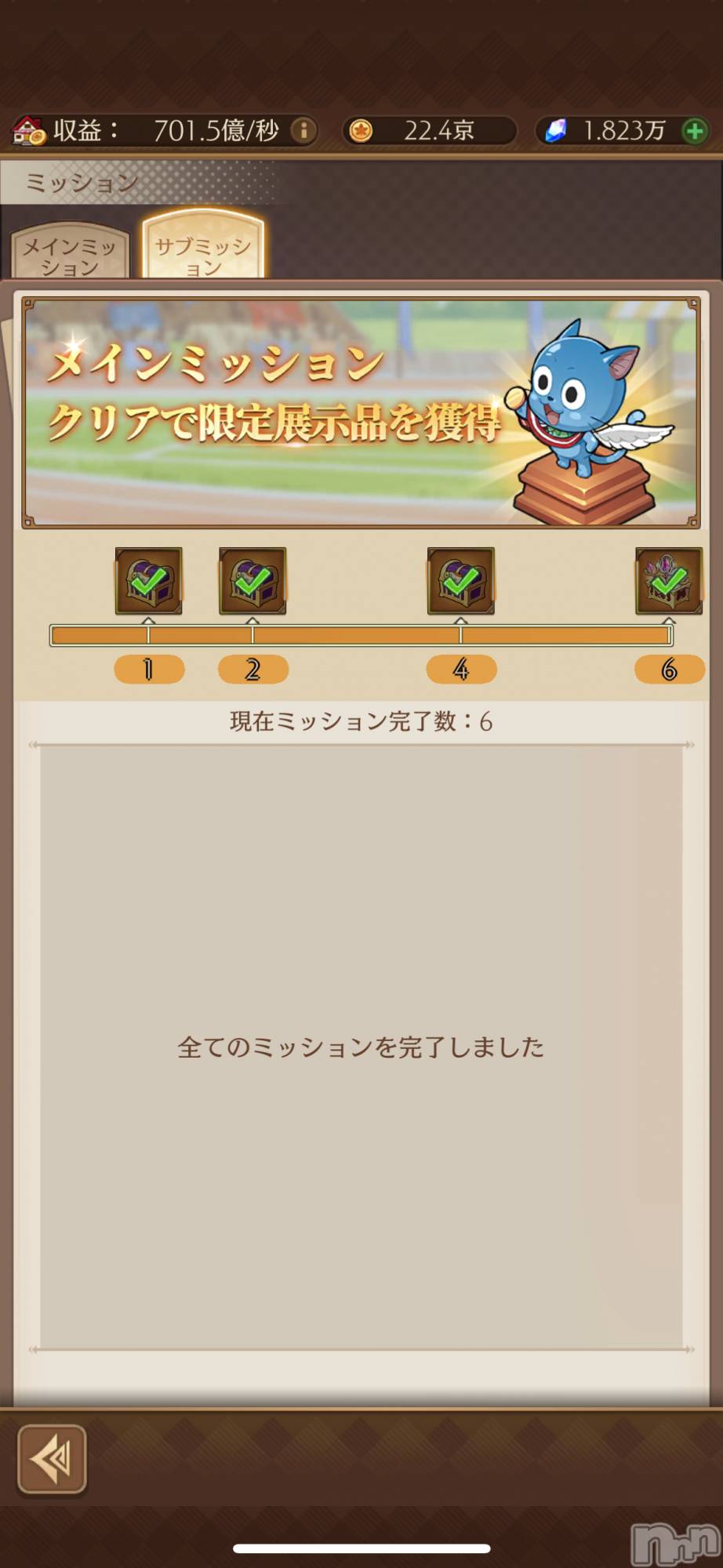The width and height of the screenshot is (723, 1568).
Task: Open the treasure chest reward above milestone 1
Action: pos(149,581)
